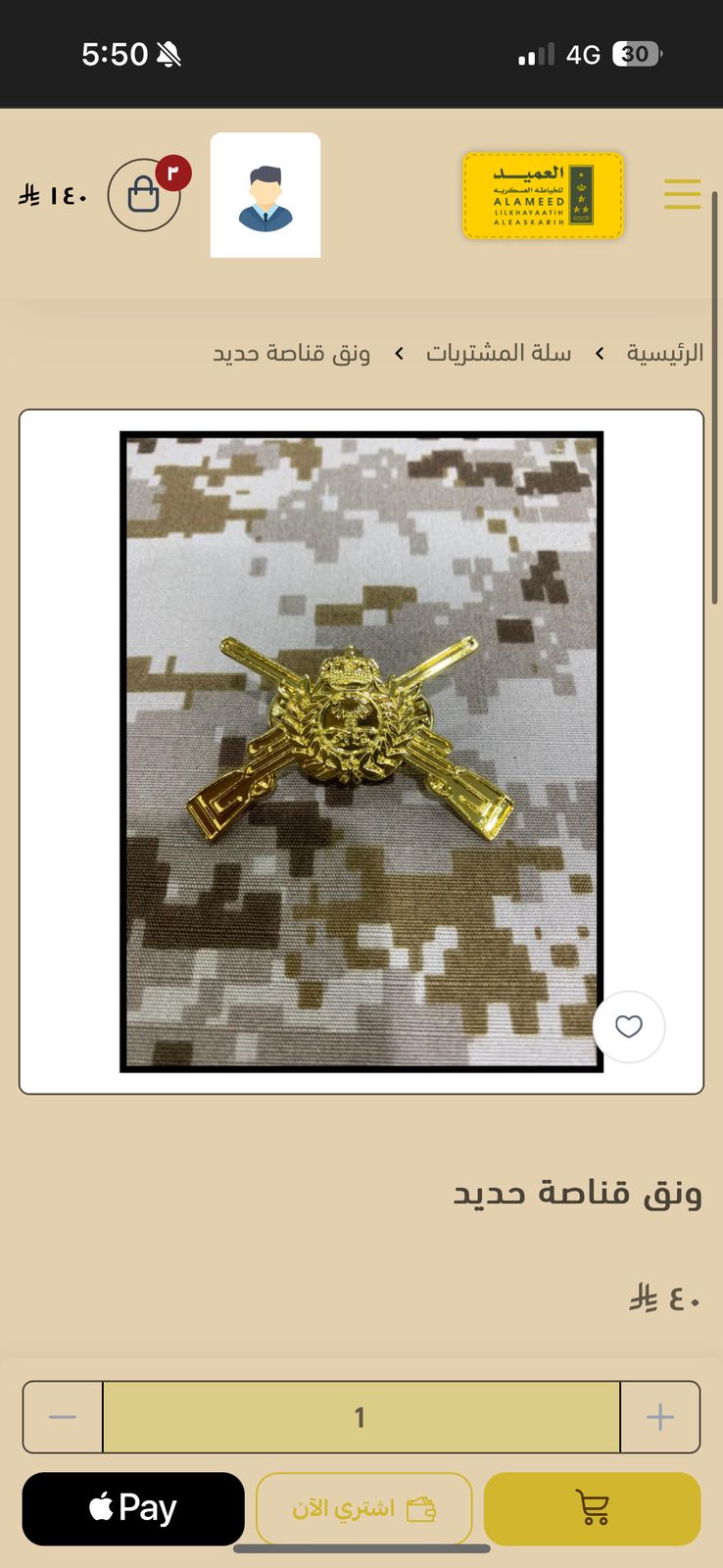Go to الرئيسية breadcrumb

click(x=664, y=353)
